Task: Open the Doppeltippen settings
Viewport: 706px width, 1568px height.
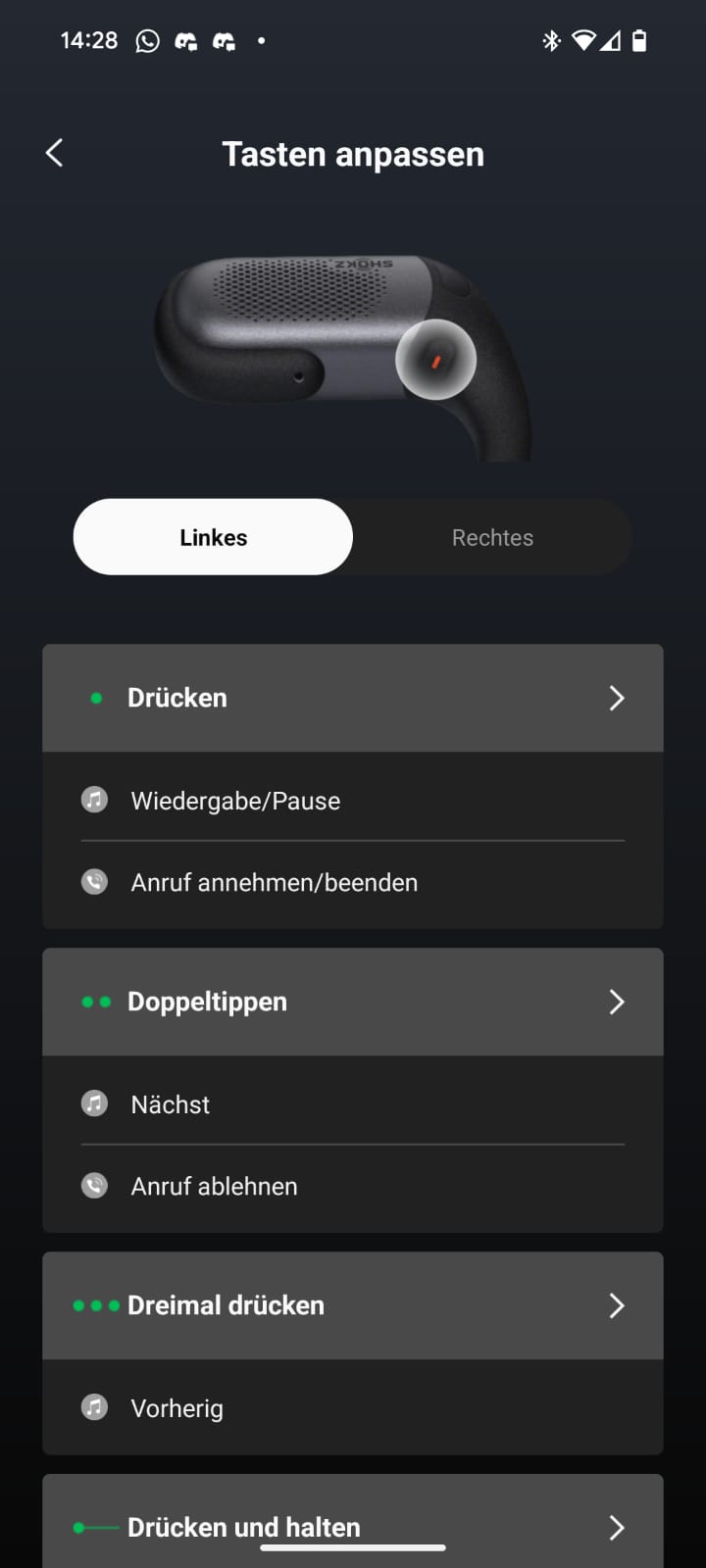Action: (x=353, y=1002)
